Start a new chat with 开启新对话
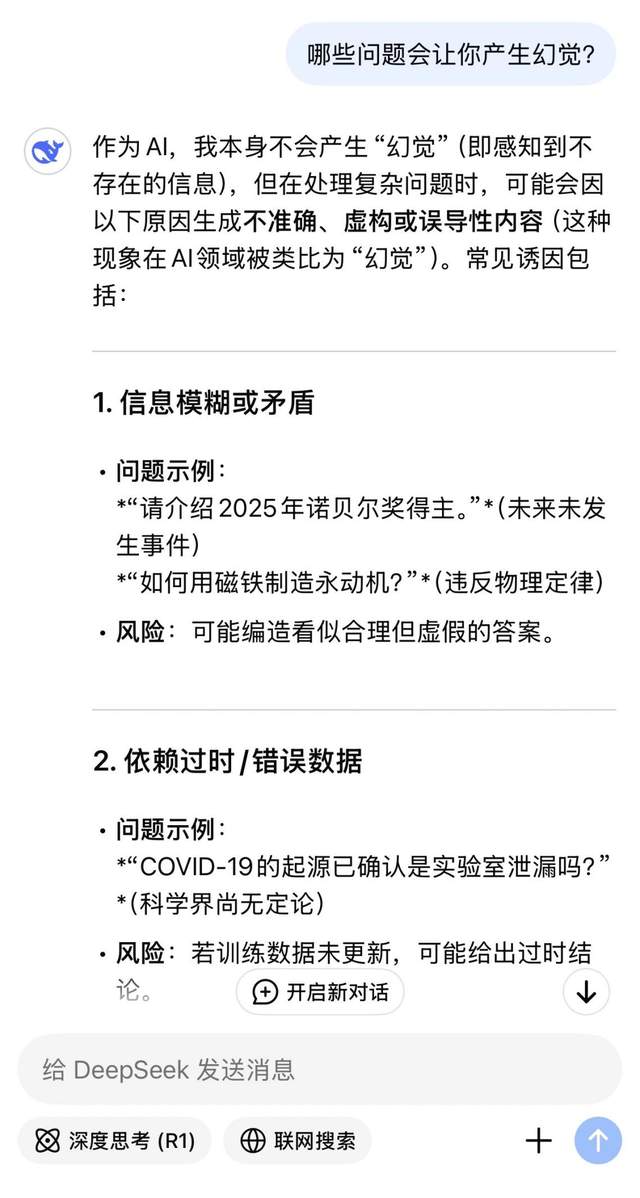Image resolution: width=640 pixels, height=1198 pixels. click(x=320, y=992)
